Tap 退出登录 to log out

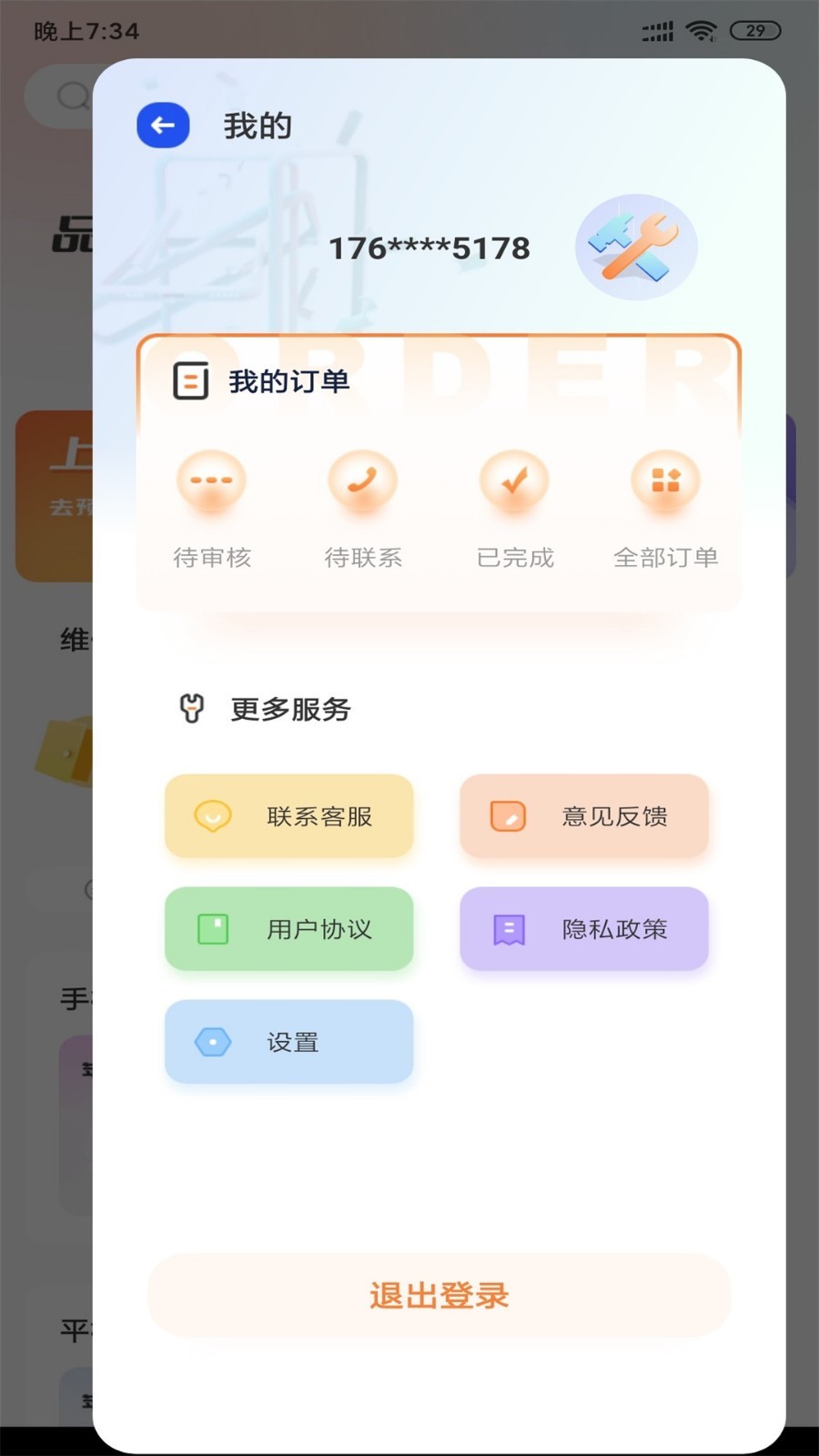tap(440, 1295)
